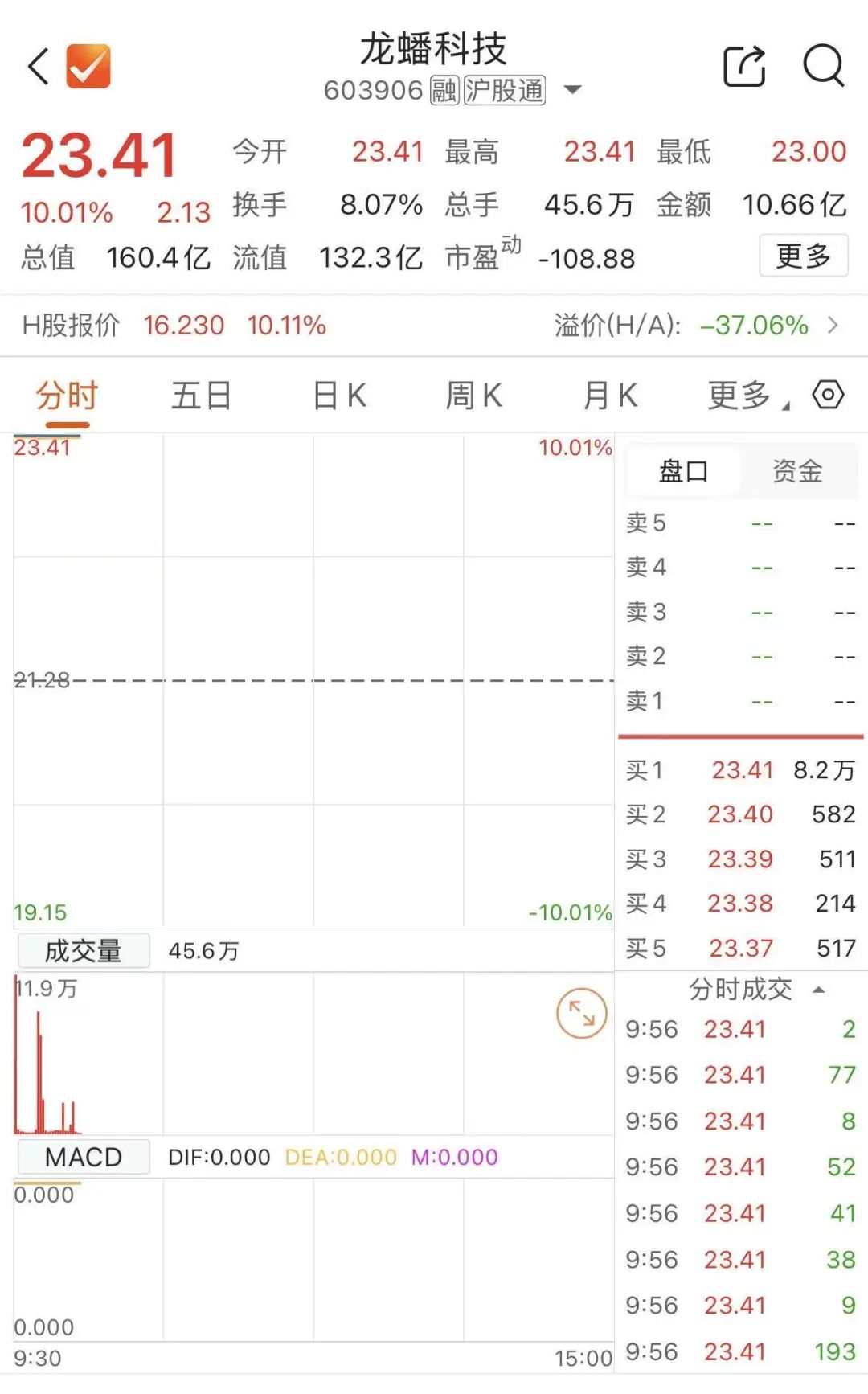Expand the stock title dropdown arrow
This screenshot has height=1394, width=868.
tap(572, 89)
